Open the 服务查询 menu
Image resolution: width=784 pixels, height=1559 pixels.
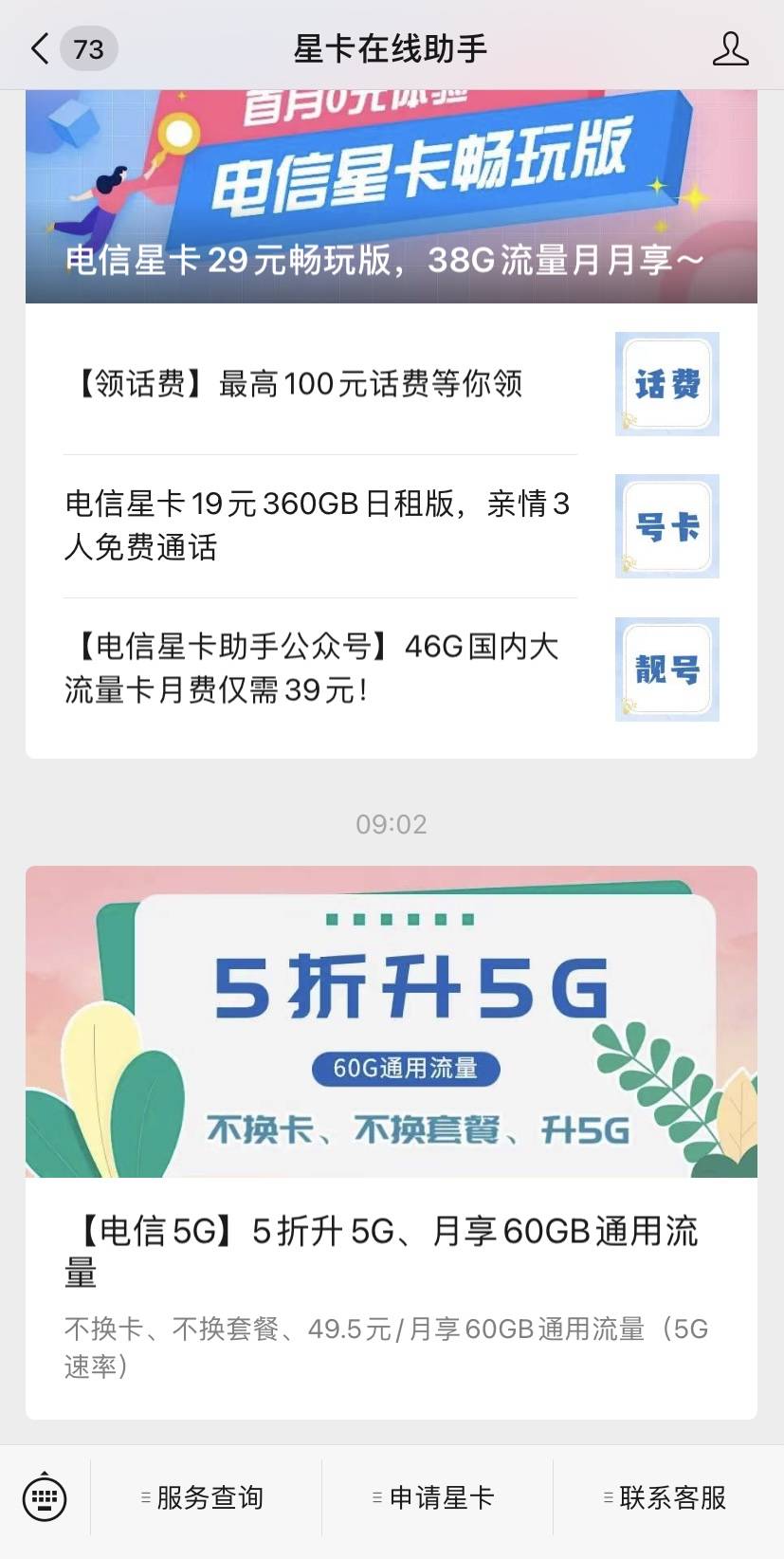coord(206,1498)
